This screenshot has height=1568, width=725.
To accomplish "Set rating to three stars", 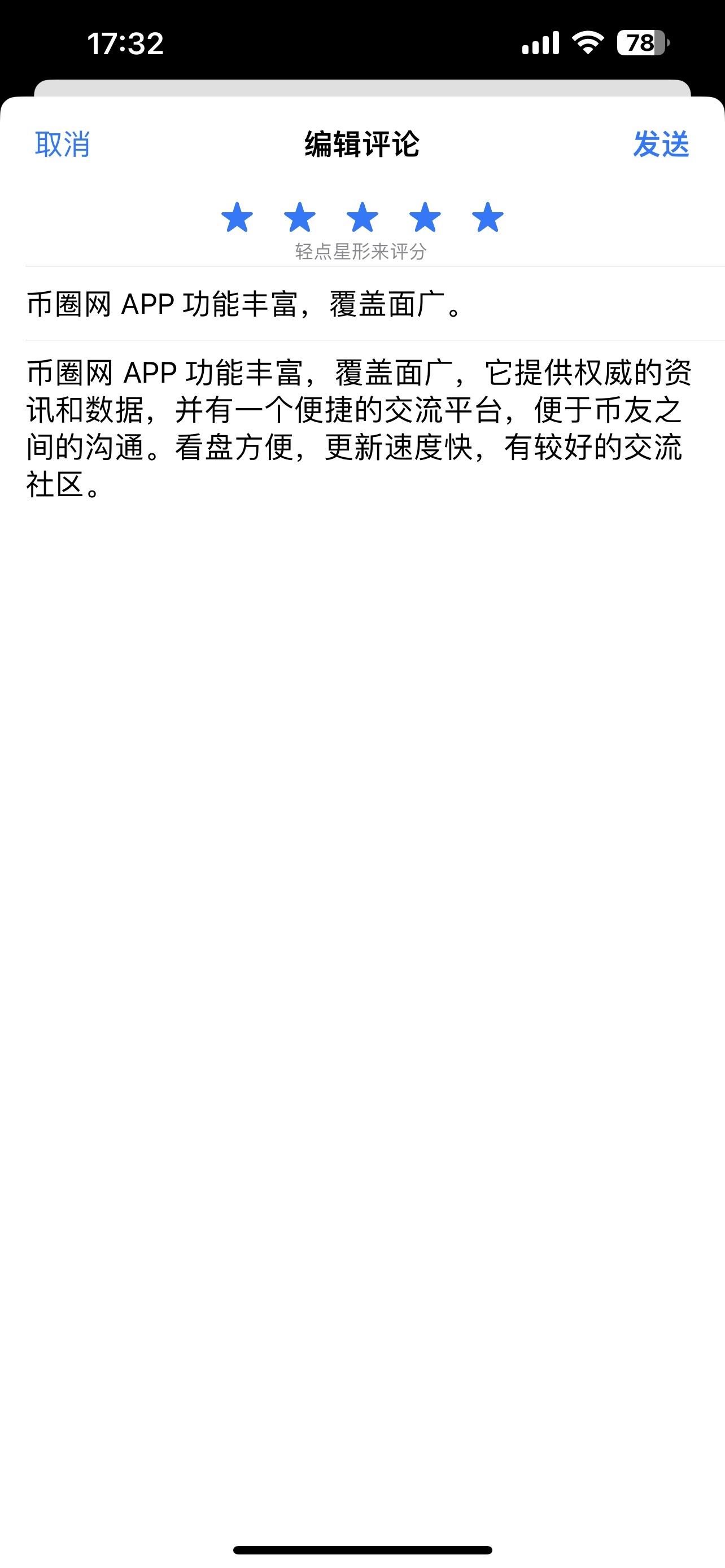I will [x=362, y=217].
